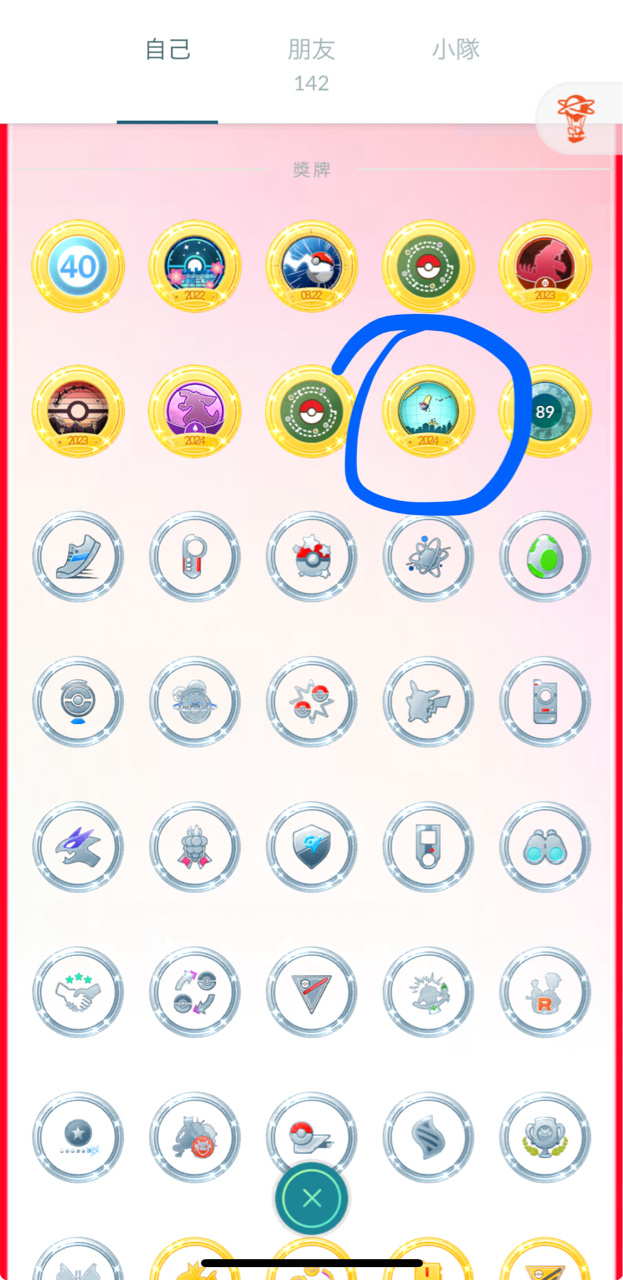The image size is (623, 1280).
Task: View the blue shield medal
Action: [x=311, y=847]
